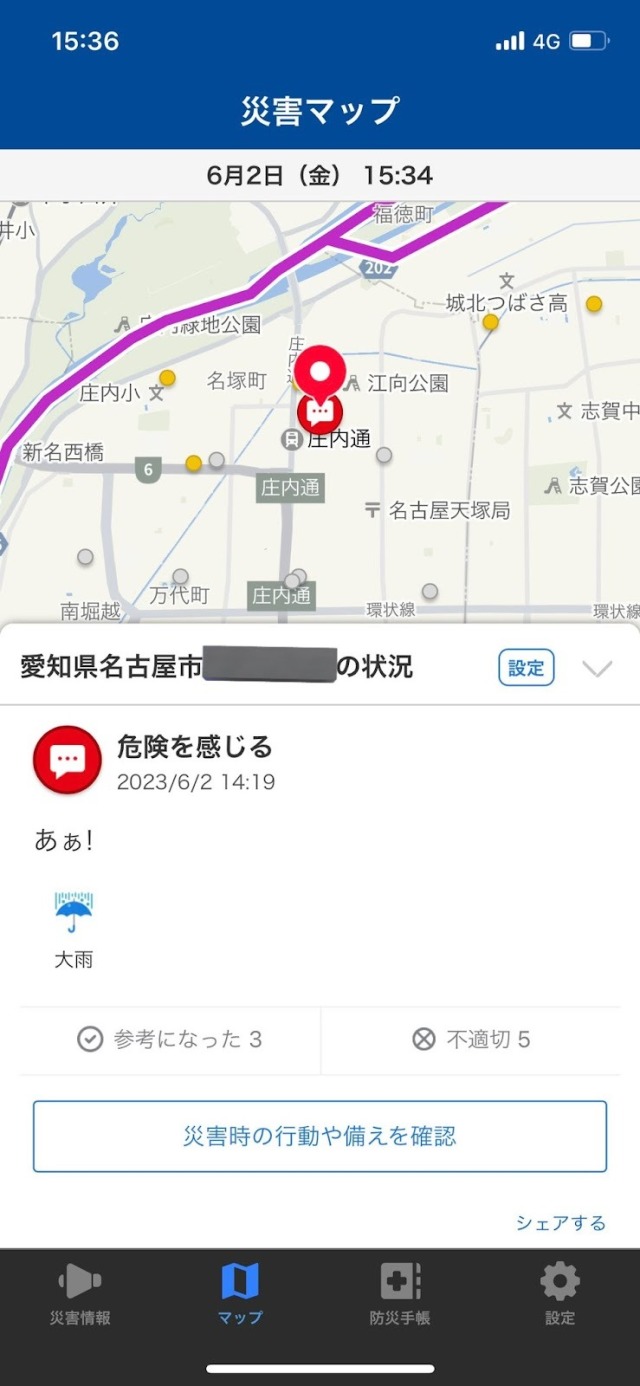Select the yellow marker near 庄内小

click(168, 378)
